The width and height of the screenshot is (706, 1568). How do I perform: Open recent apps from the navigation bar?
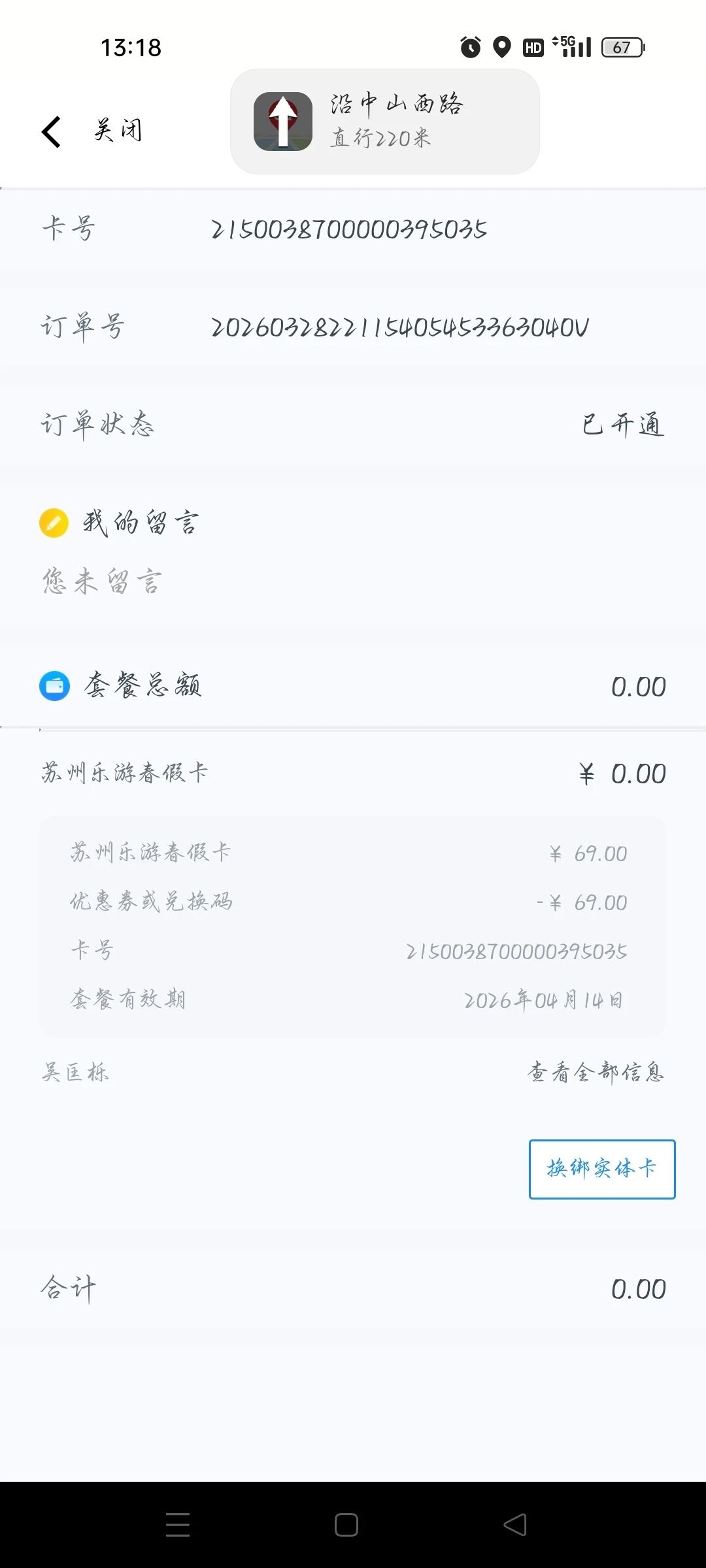coord(178,1525)
